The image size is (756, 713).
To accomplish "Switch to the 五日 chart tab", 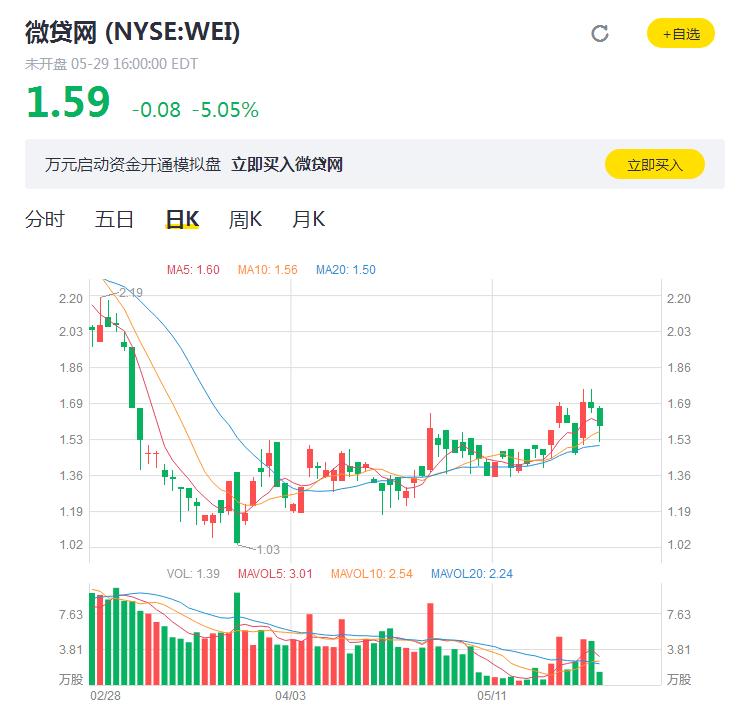I will pyautogui.click(x=114, y=219).
